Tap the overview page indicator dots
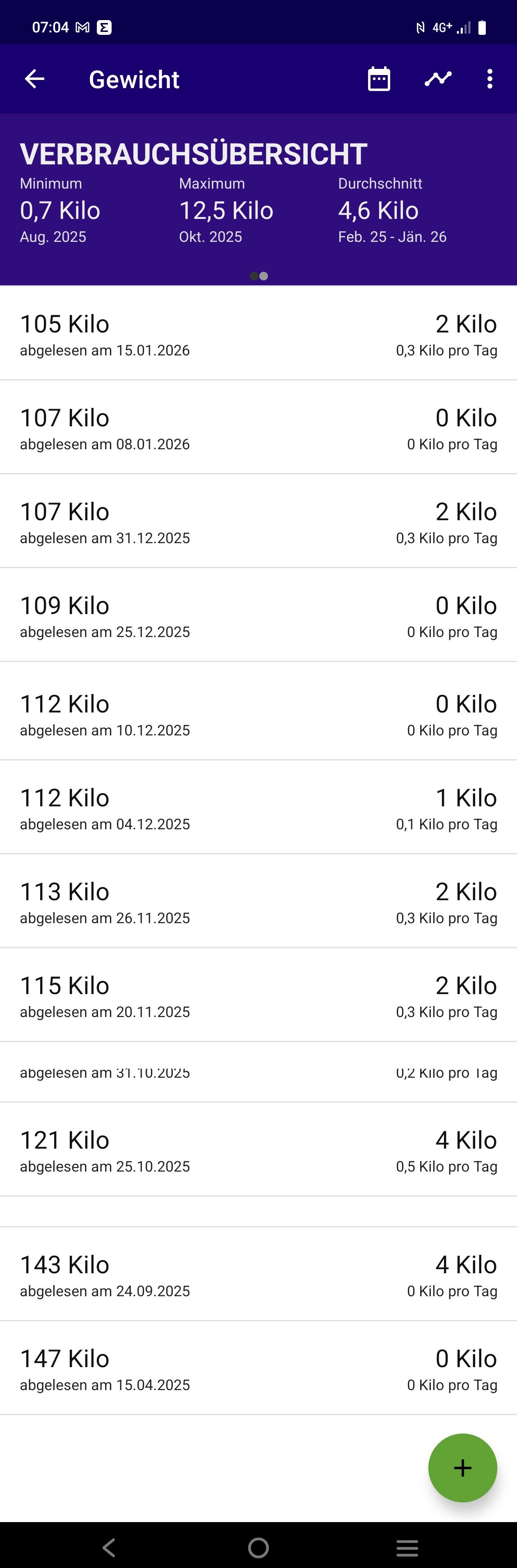This screenshot has width=517, height=1568. click(x=259, y=276)
